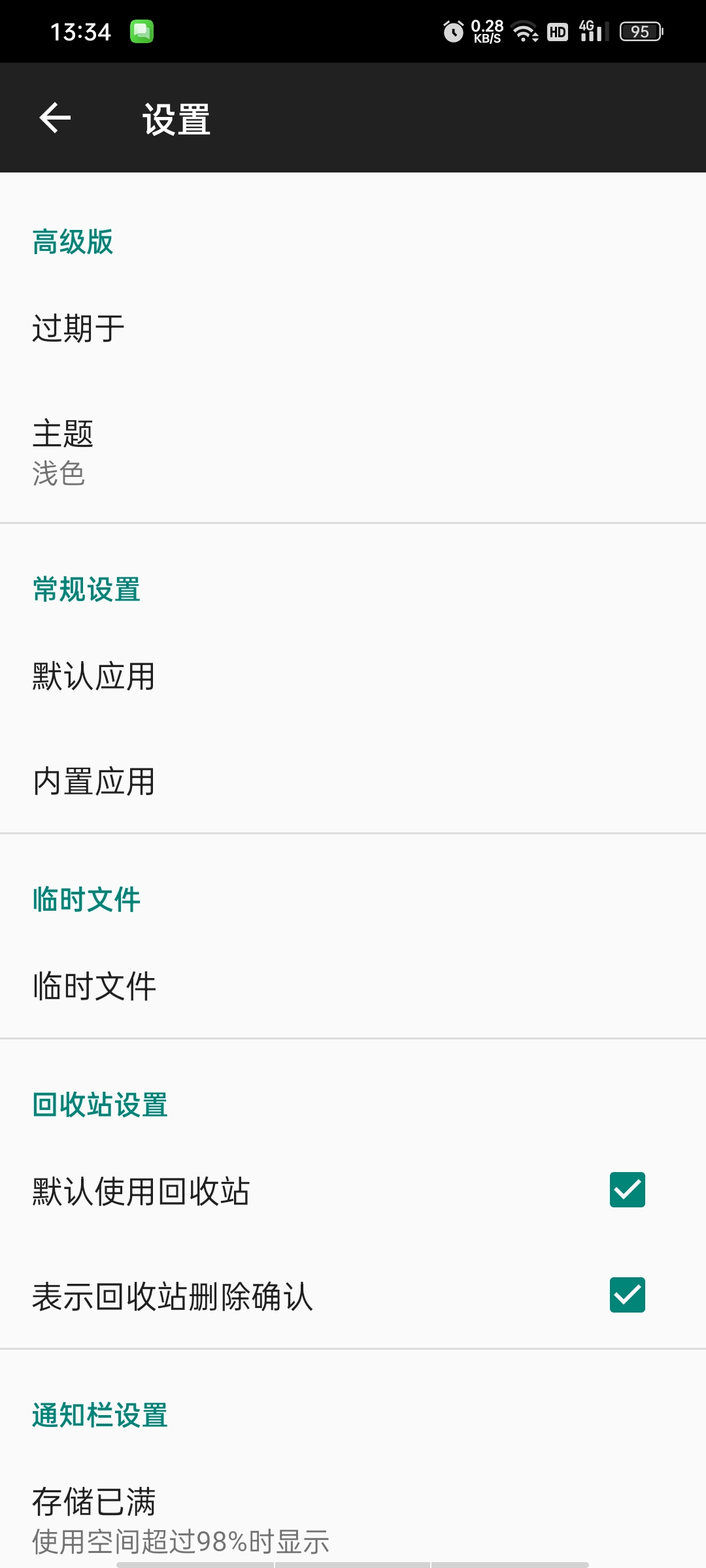Disable 表示回收站删除确认 checkbox
The width and height of the screenshot is (706, 1568).
click(627, 1295)
